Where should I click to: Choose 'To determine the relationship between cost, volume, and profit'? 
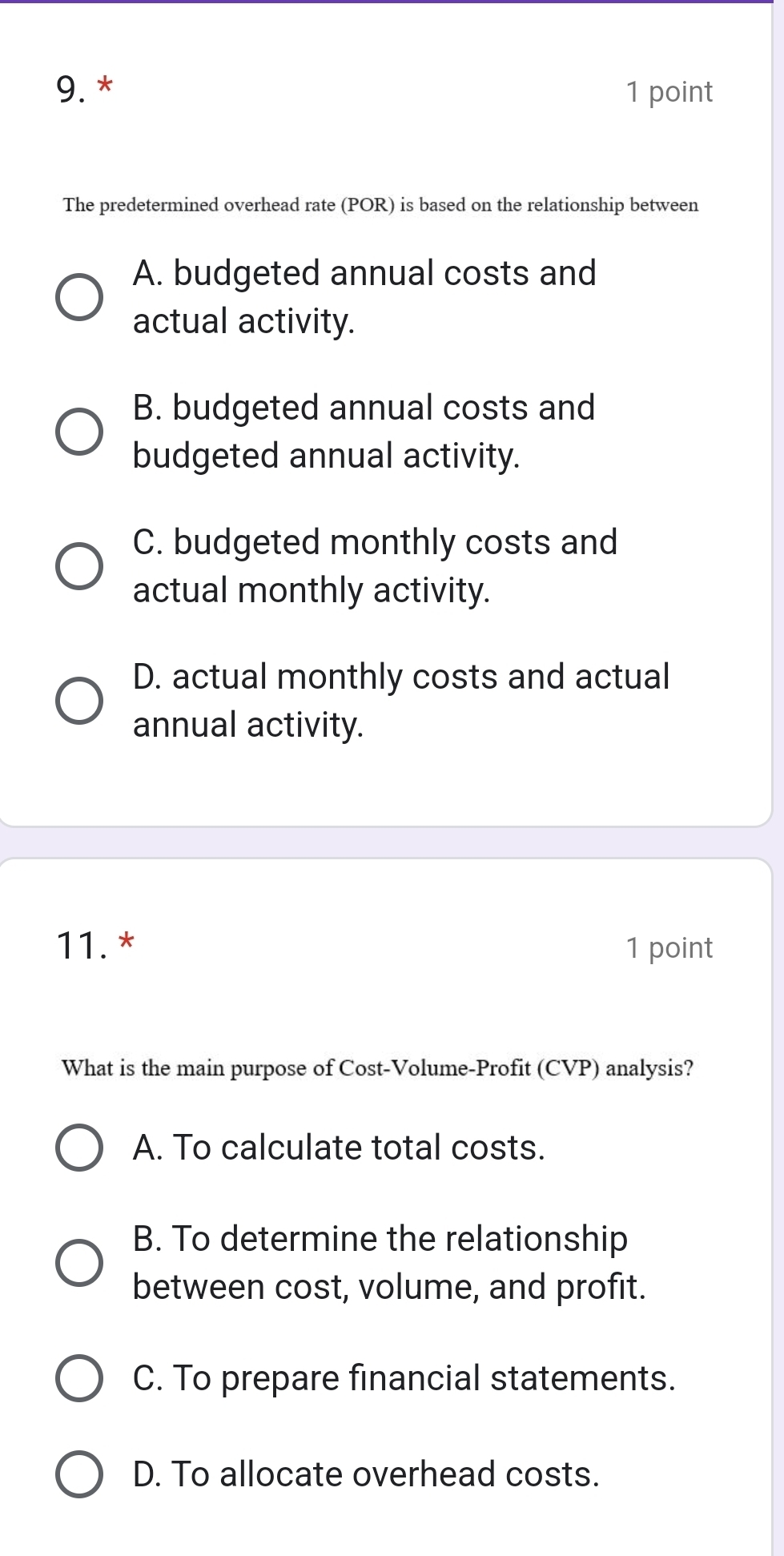[x=78, y=1263]
